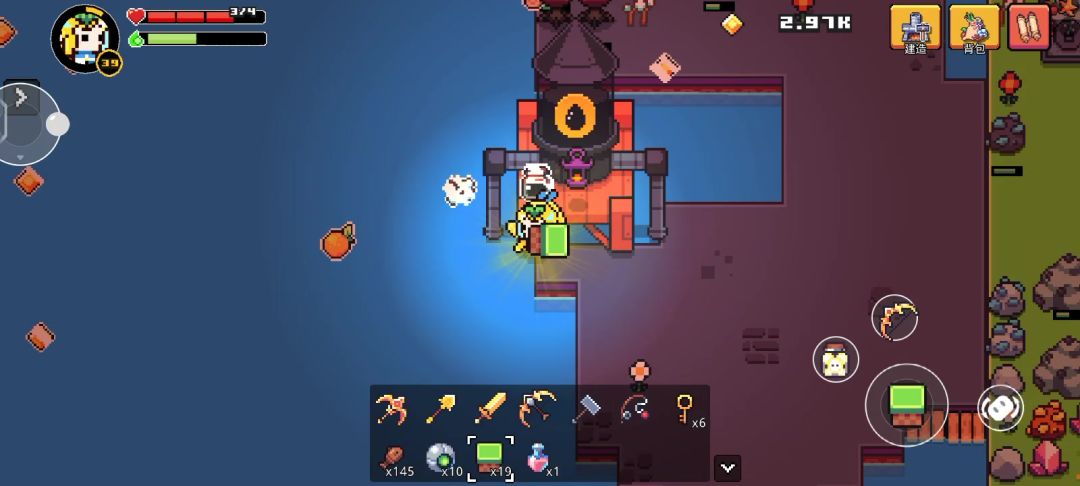Image resolution: width=1080 pixels, height=486 pixels.
Task: Tap the white dodge roll button
Action: (999, 408)
